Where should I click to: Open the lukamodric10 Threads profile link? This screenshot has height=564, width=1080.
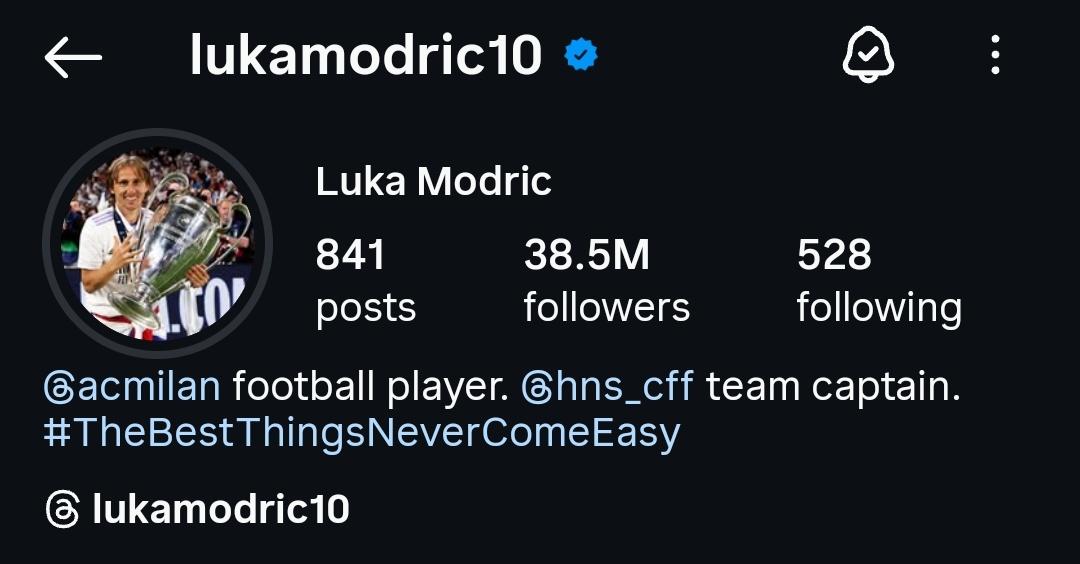click(x=199, y=510)
